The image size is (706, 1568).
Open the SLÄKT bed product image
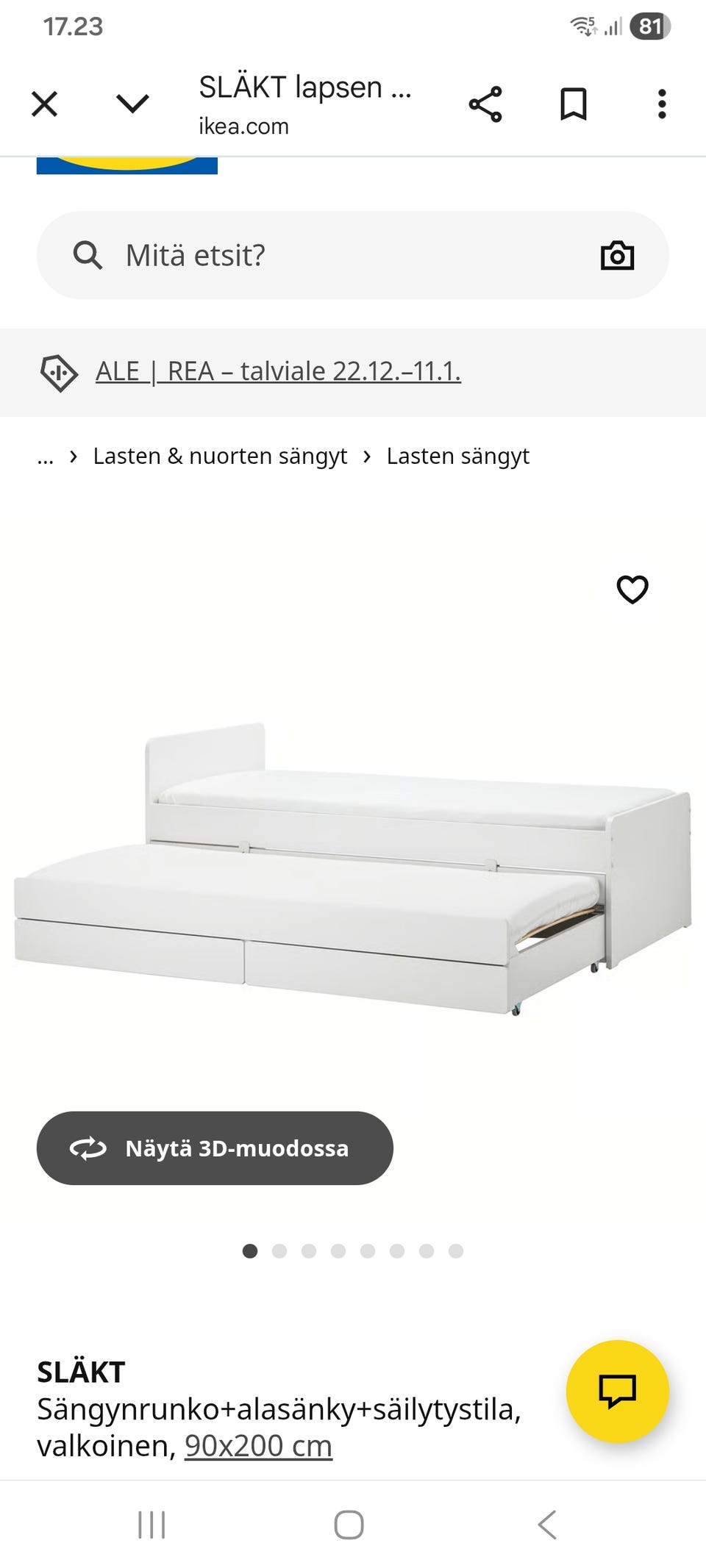pos(353,867)
